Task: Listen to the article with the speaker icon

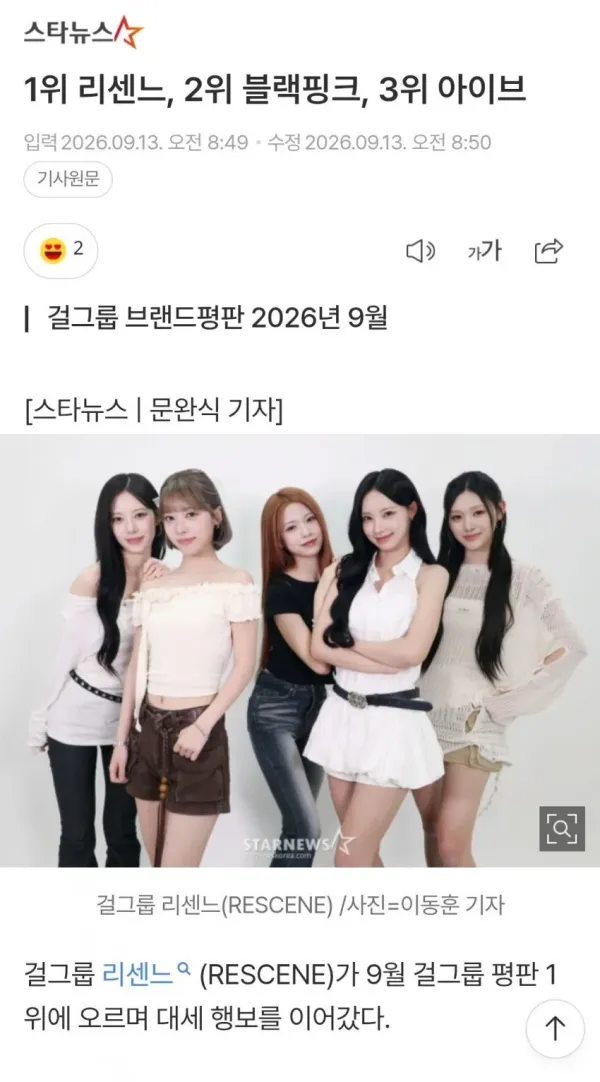Action: pyautogui.click(x=420, y=252)
